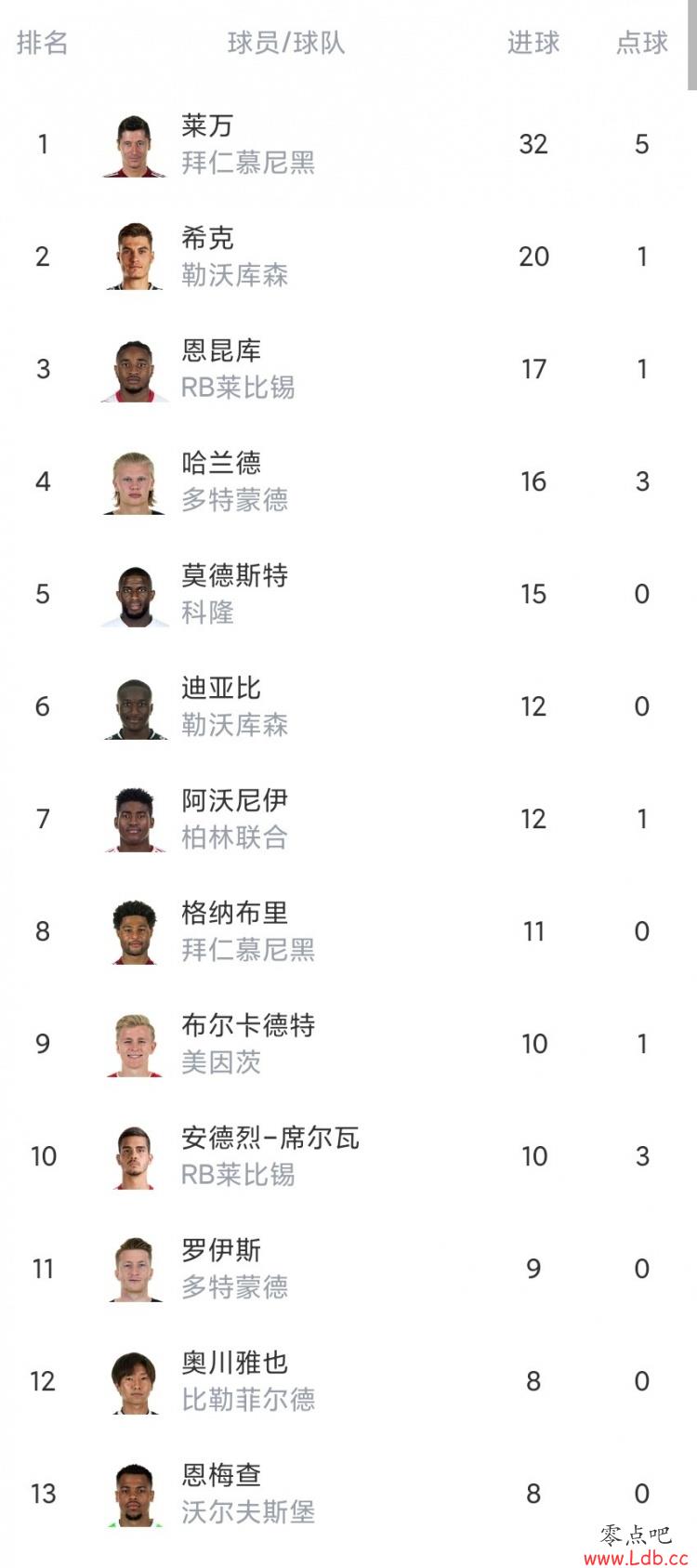Tap the 奥川雅也 entry

pos(348,1381)
